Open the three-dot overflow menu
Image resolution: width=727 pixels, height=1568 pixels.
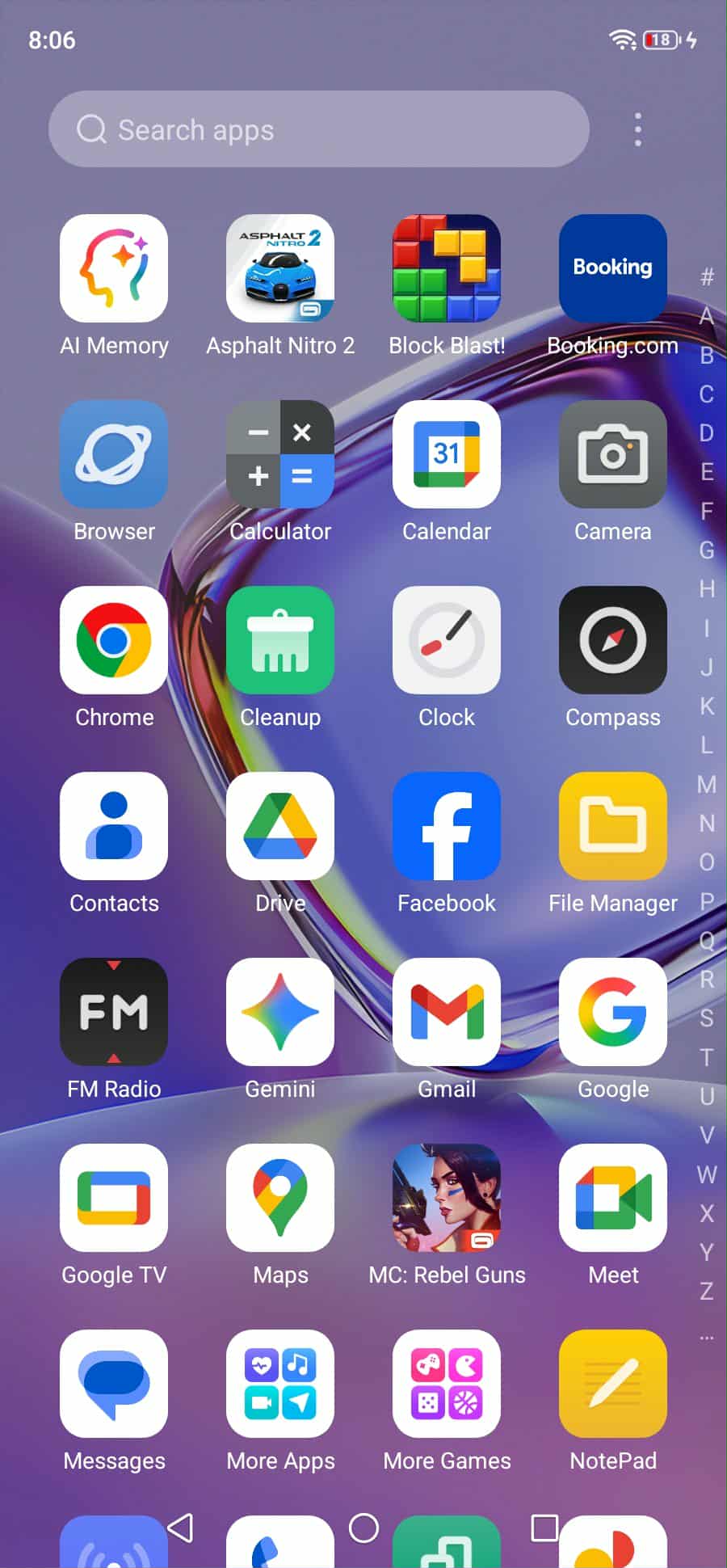[x=637, y=129]
